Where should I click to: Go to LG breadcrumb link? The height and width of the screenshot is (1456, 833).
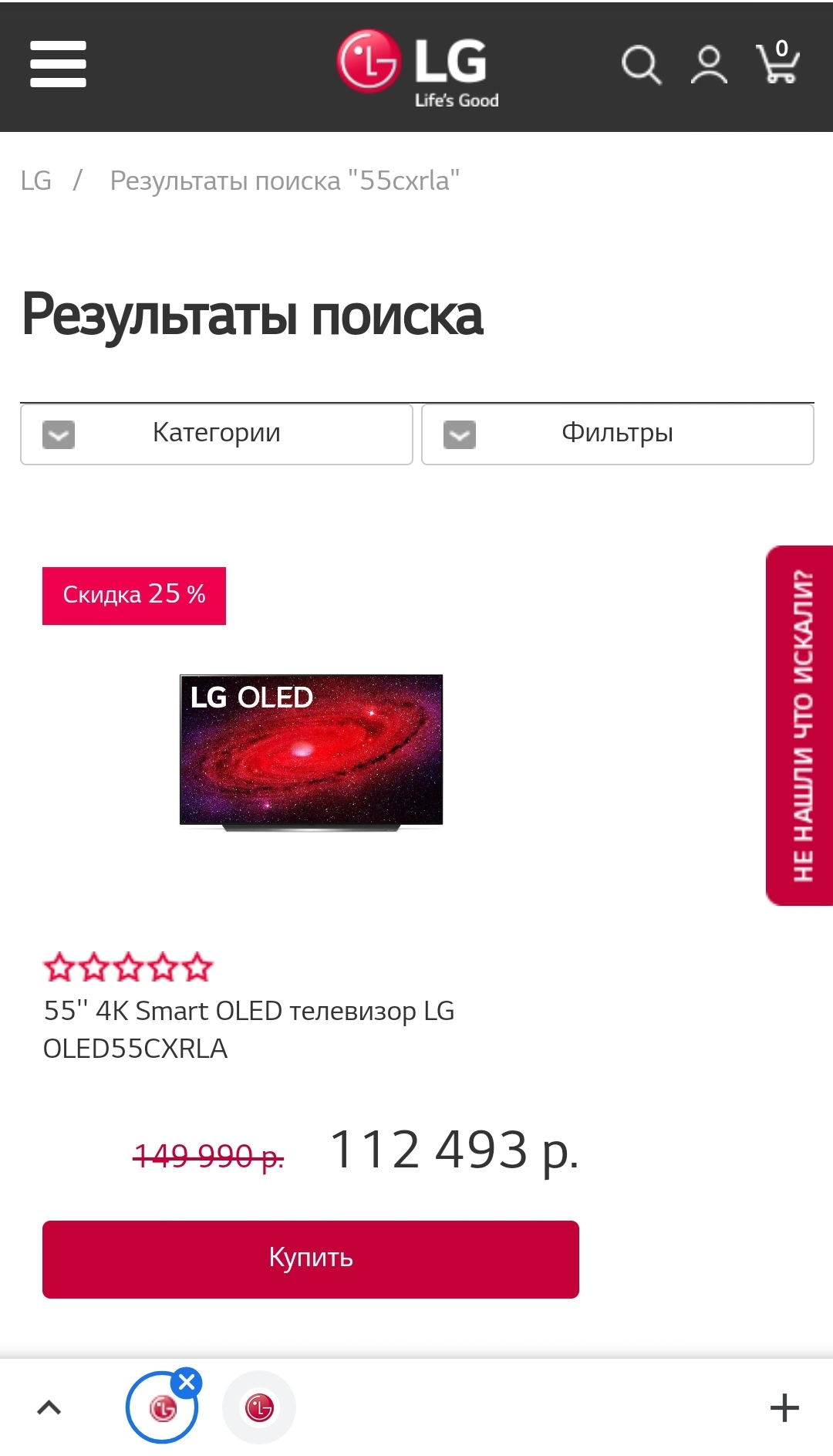coord(35,181)
